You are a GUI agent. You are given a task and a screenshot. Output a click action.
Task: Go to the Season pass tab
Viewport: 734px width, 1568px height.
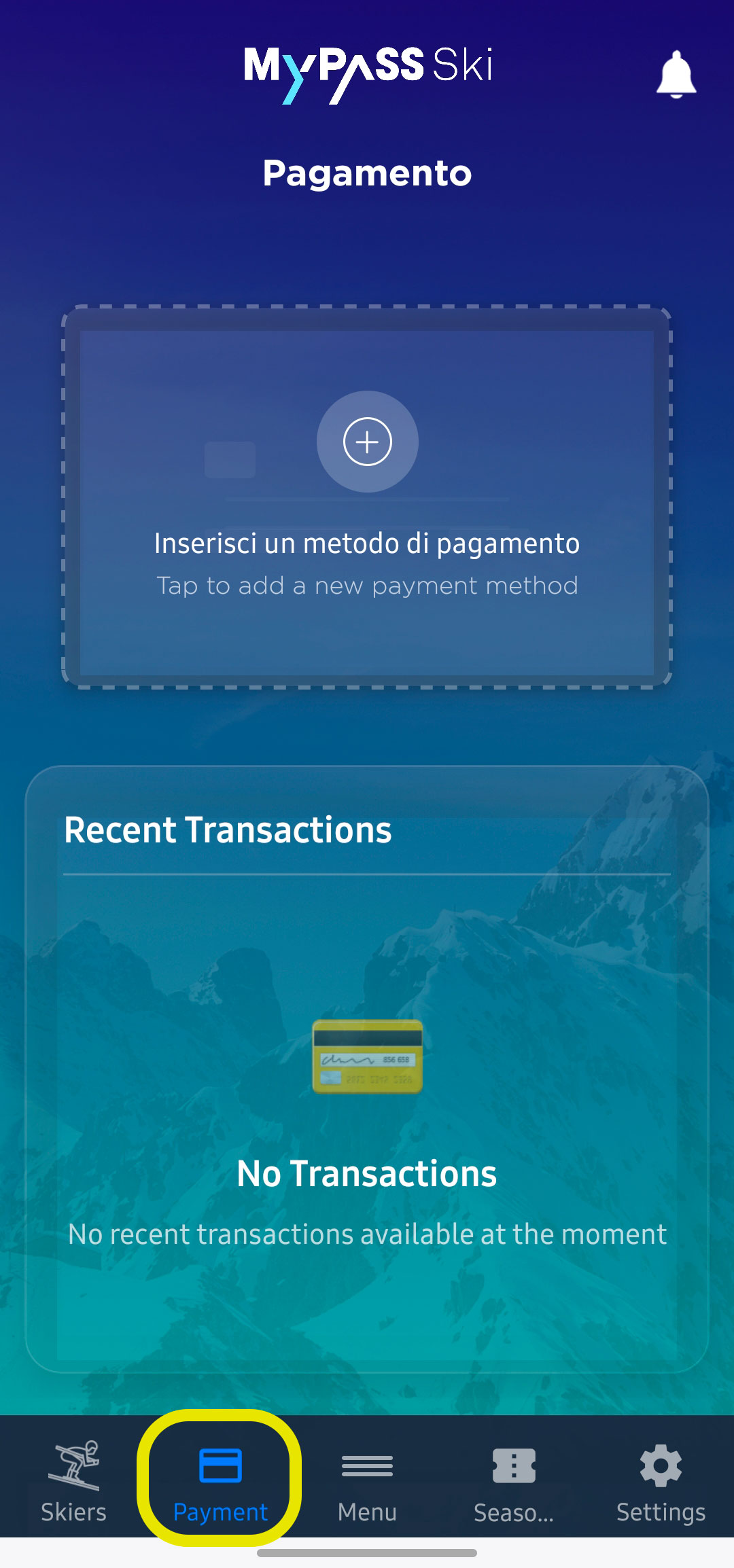(514, 1481)
